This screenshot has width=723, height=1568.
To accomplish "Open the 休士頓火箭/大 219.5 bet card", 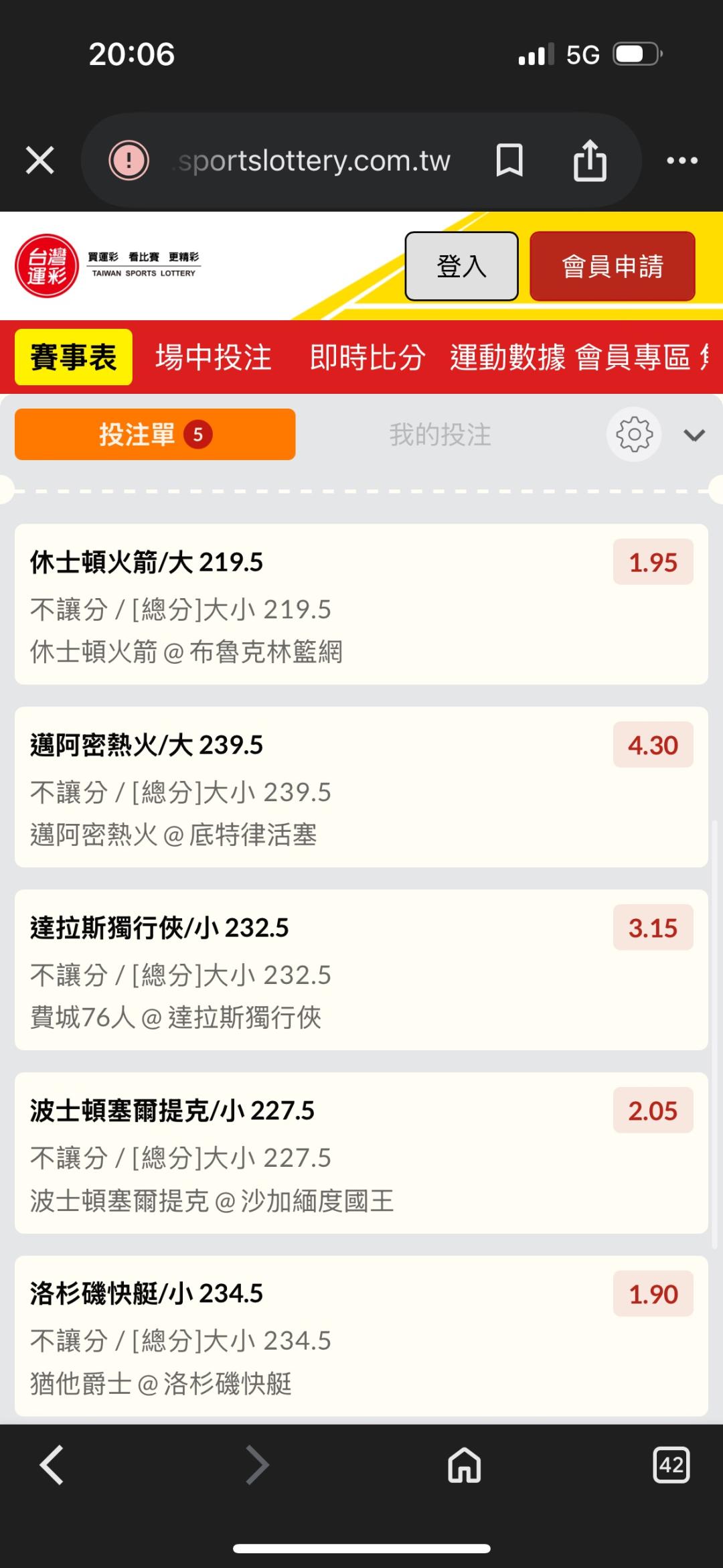I will [361, 604].
